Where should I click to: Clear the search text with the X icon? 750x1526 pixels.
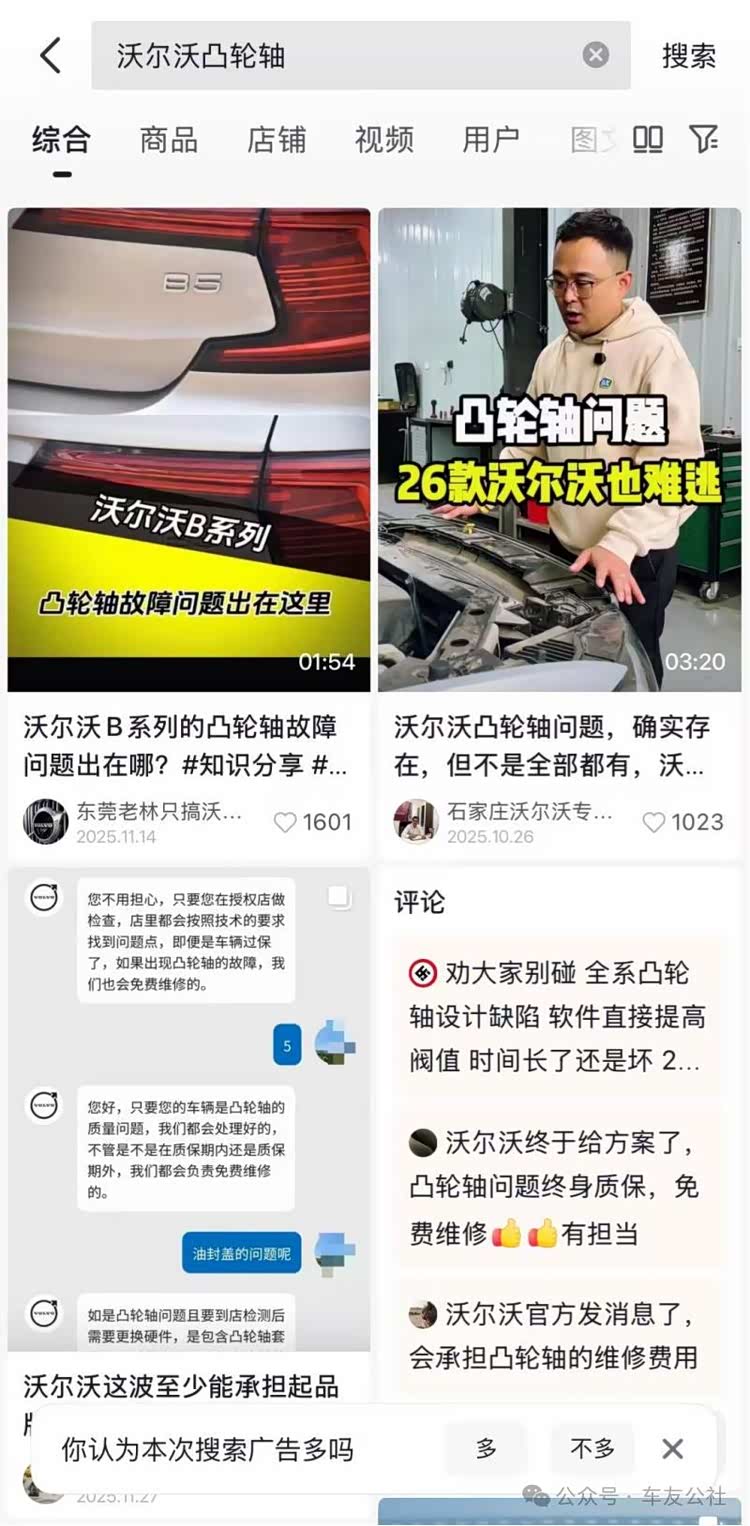pyautogui.click(x=596, y=55)
